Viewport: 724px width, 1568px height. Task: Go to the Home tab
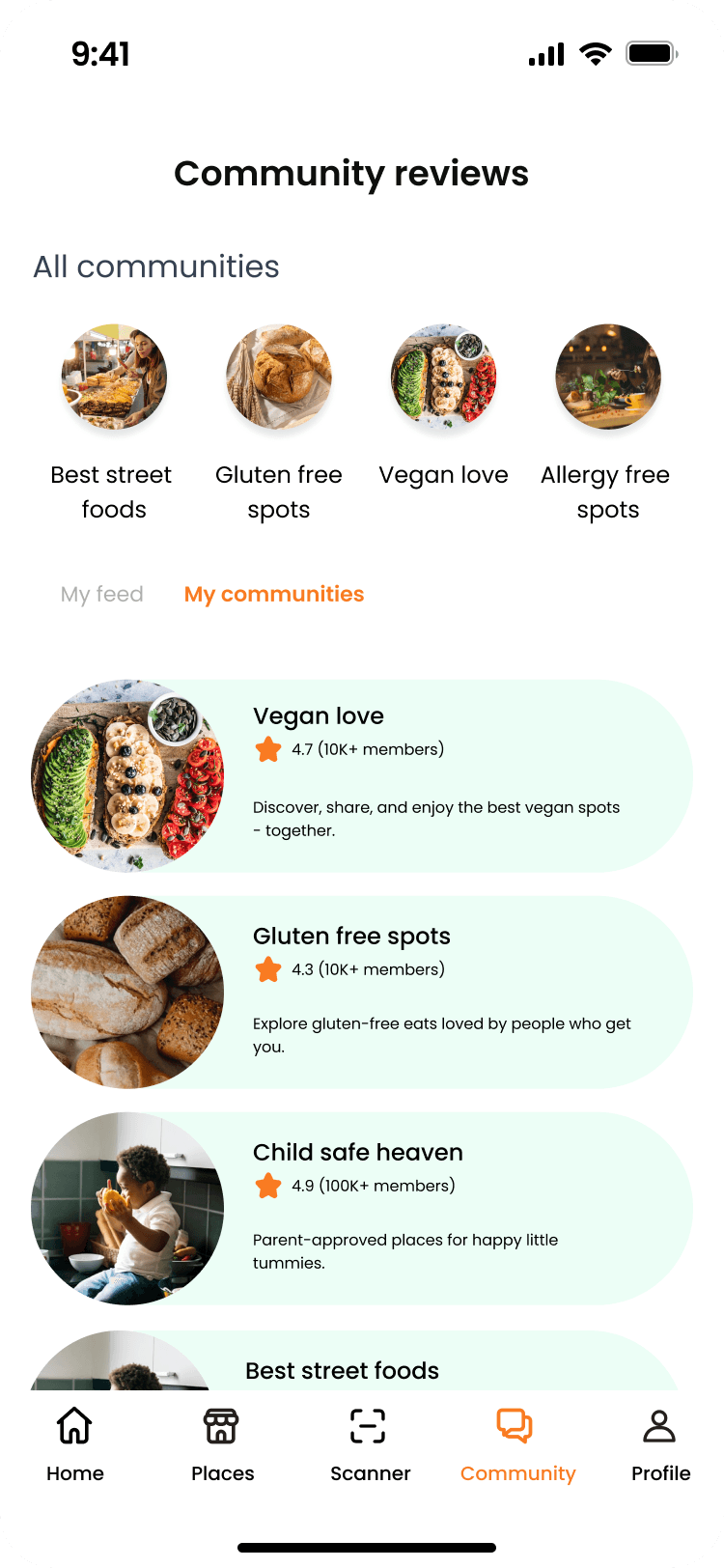pyautogui.click(x=75, y=1444)
